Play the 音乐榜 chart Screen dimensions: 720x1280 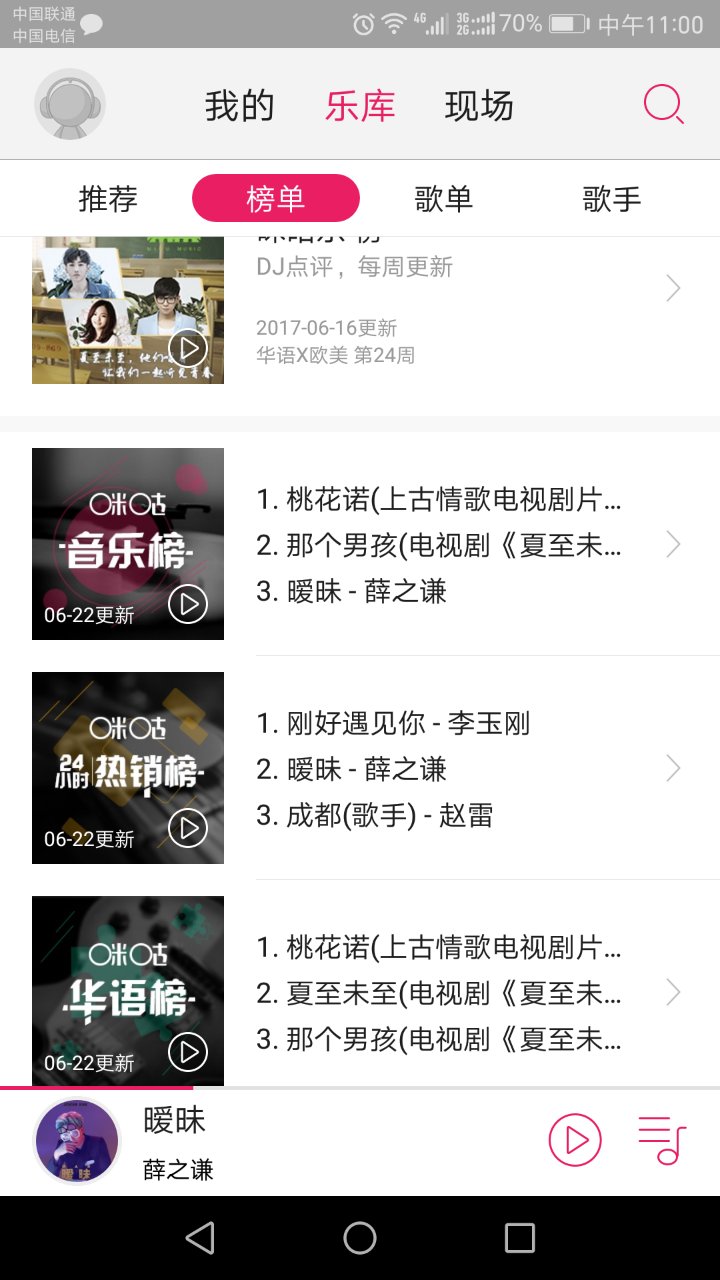187,603
